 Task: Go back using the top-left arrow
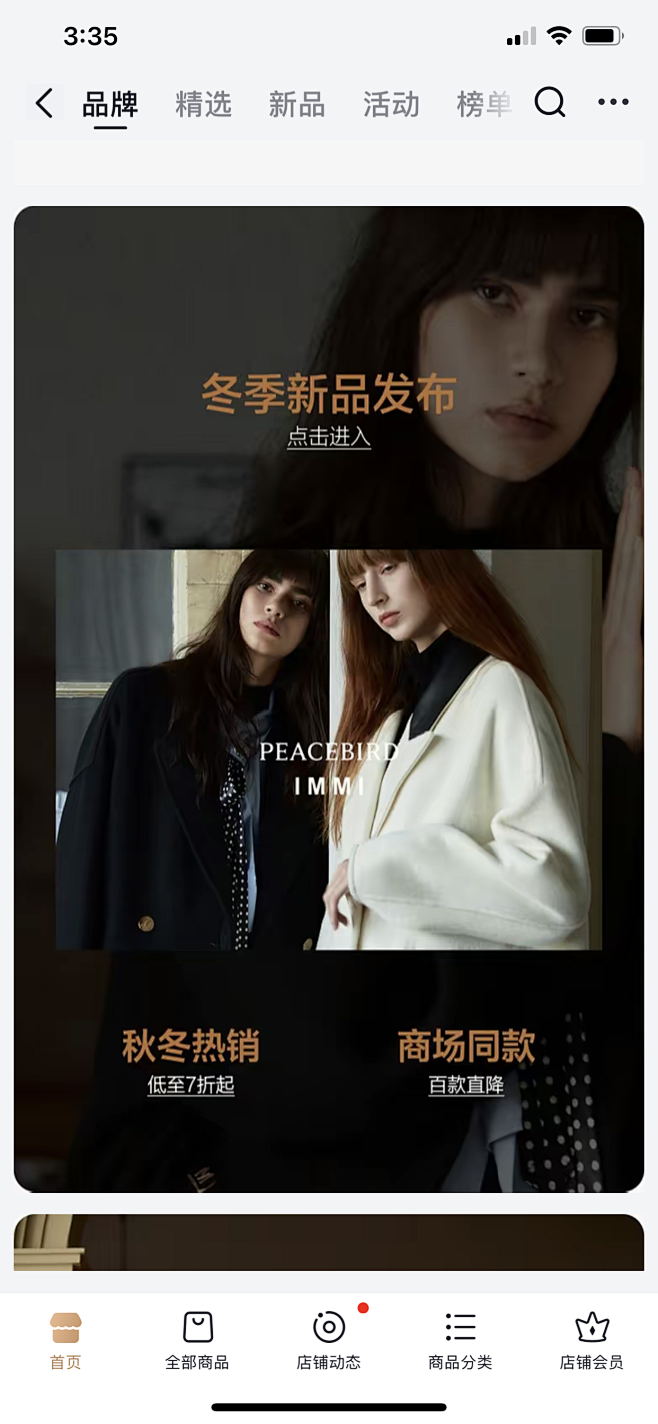coord(44,103)
